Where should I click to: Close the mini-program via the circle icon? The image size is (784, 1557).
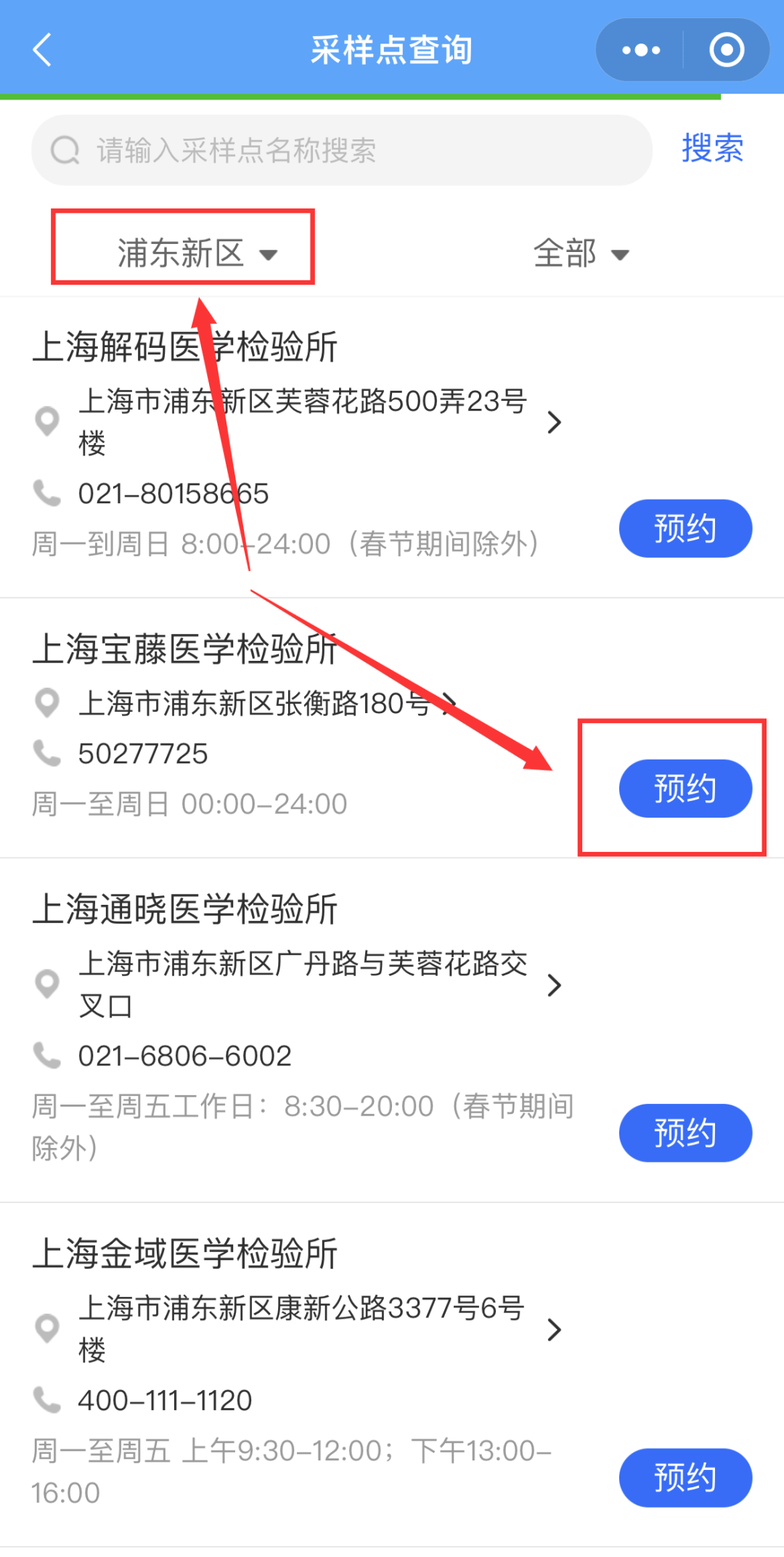(727, 50)
